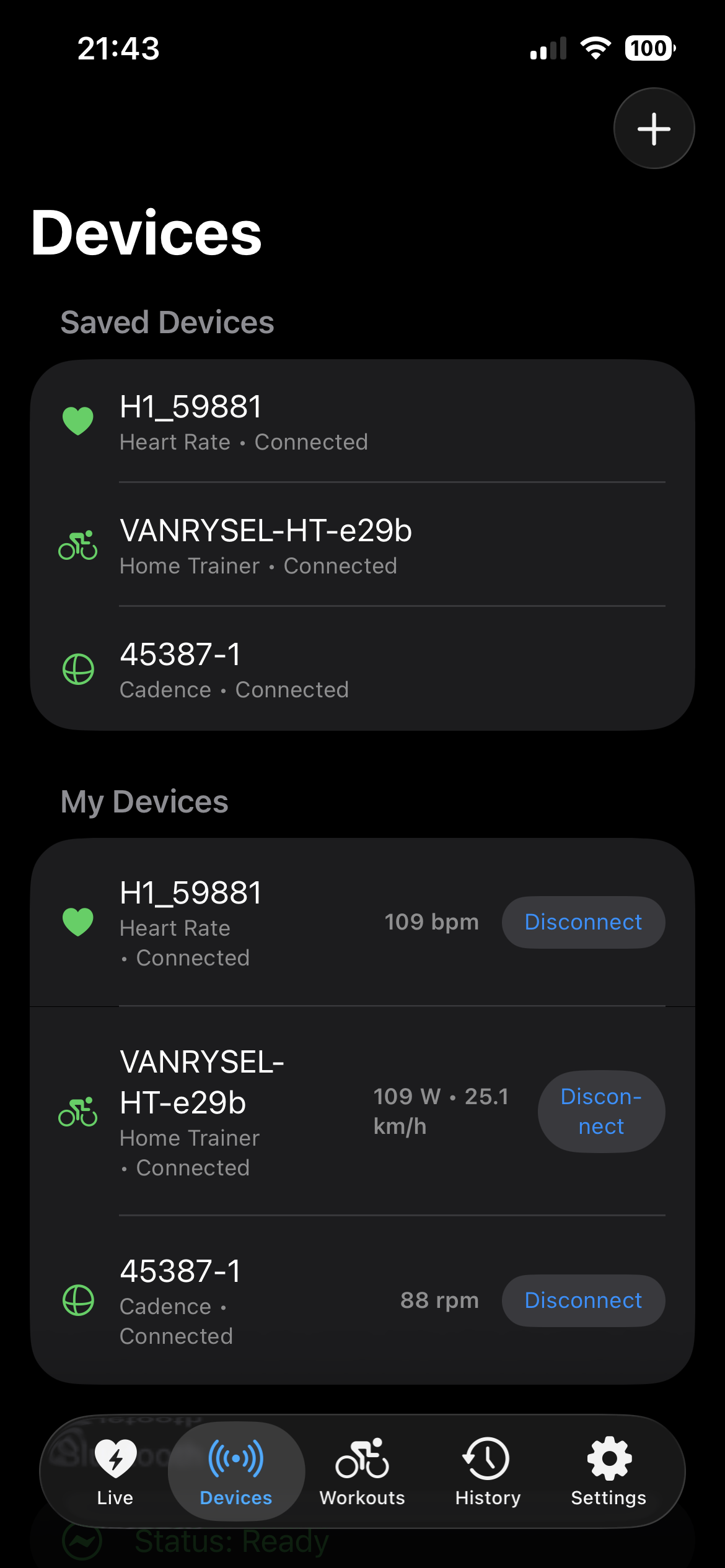Tap the cyclist icon for VANRYSEL-HT-e29b
Viewport: 725px width, 1568px height.
pos(77,545)
